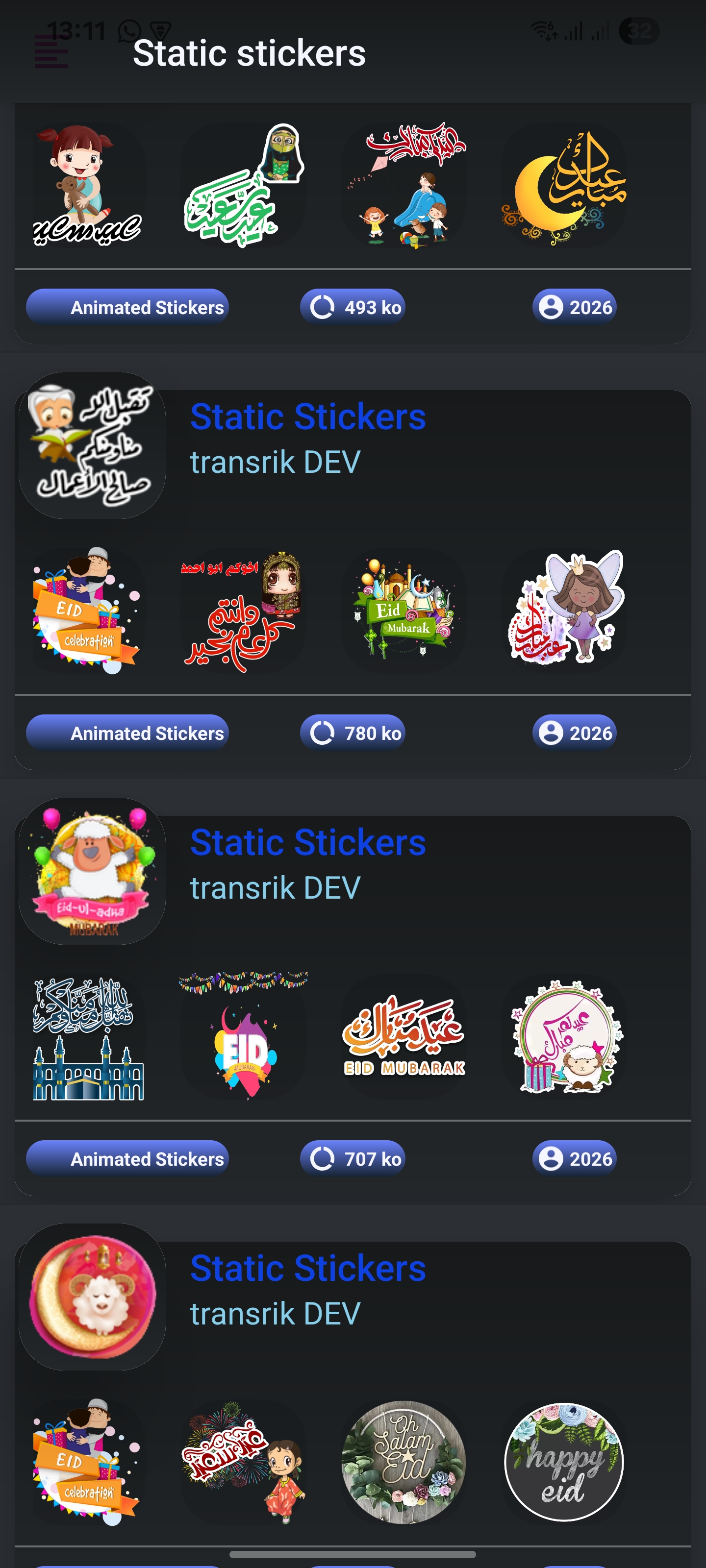
Task: View the happy eid floral sticker
Action: pos(564,1462)
